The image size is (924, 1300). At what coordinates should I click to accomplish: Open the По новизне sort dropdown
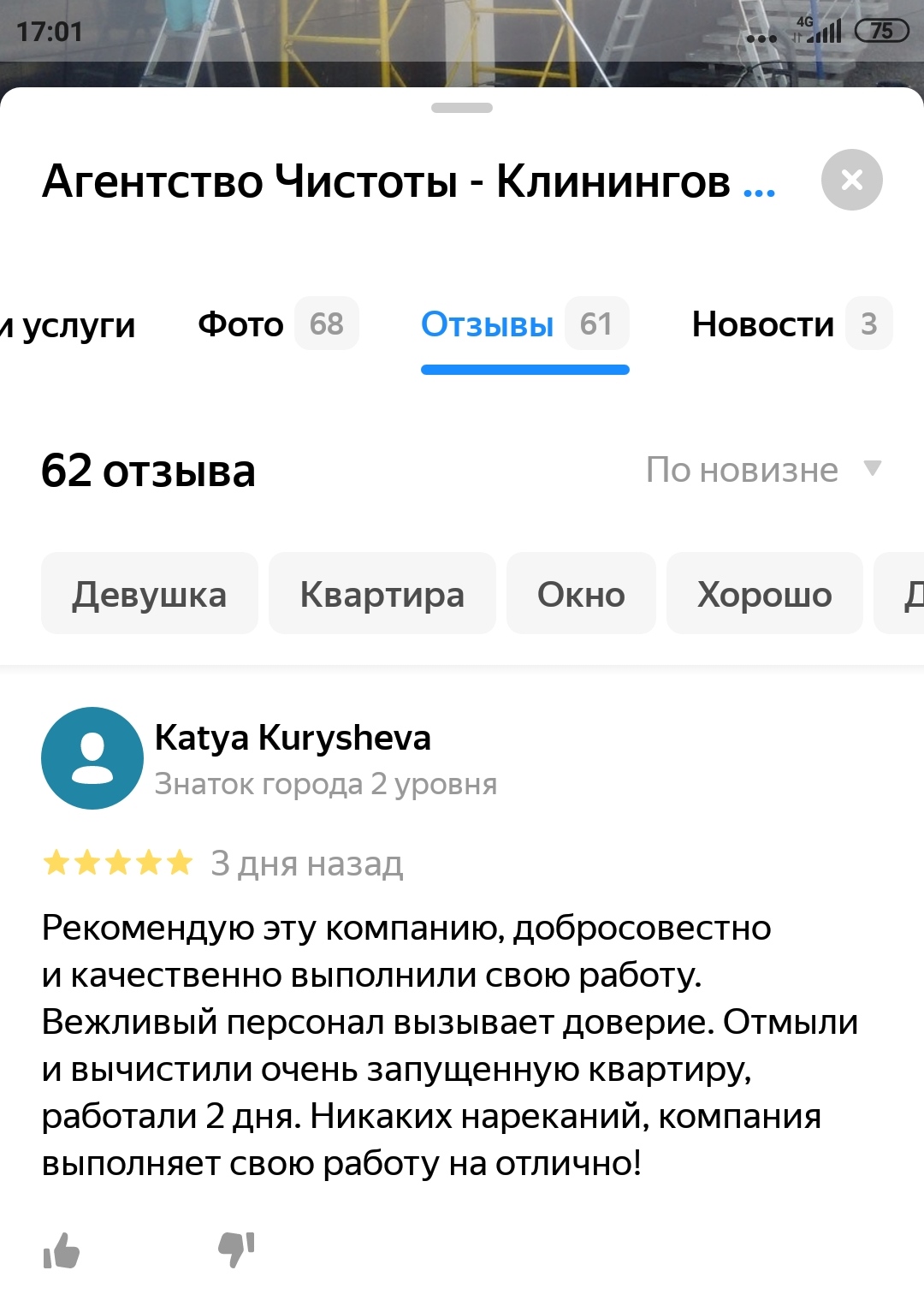[763, 469]
